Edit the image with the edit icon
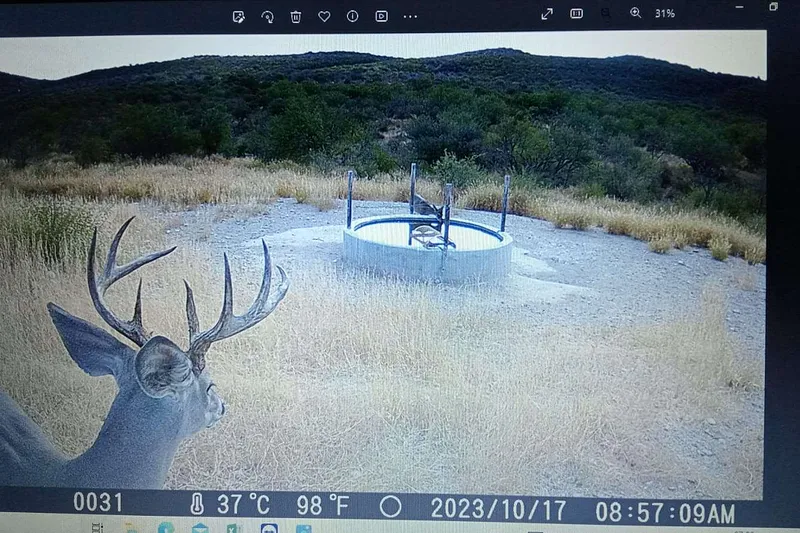 click(239, 16)
